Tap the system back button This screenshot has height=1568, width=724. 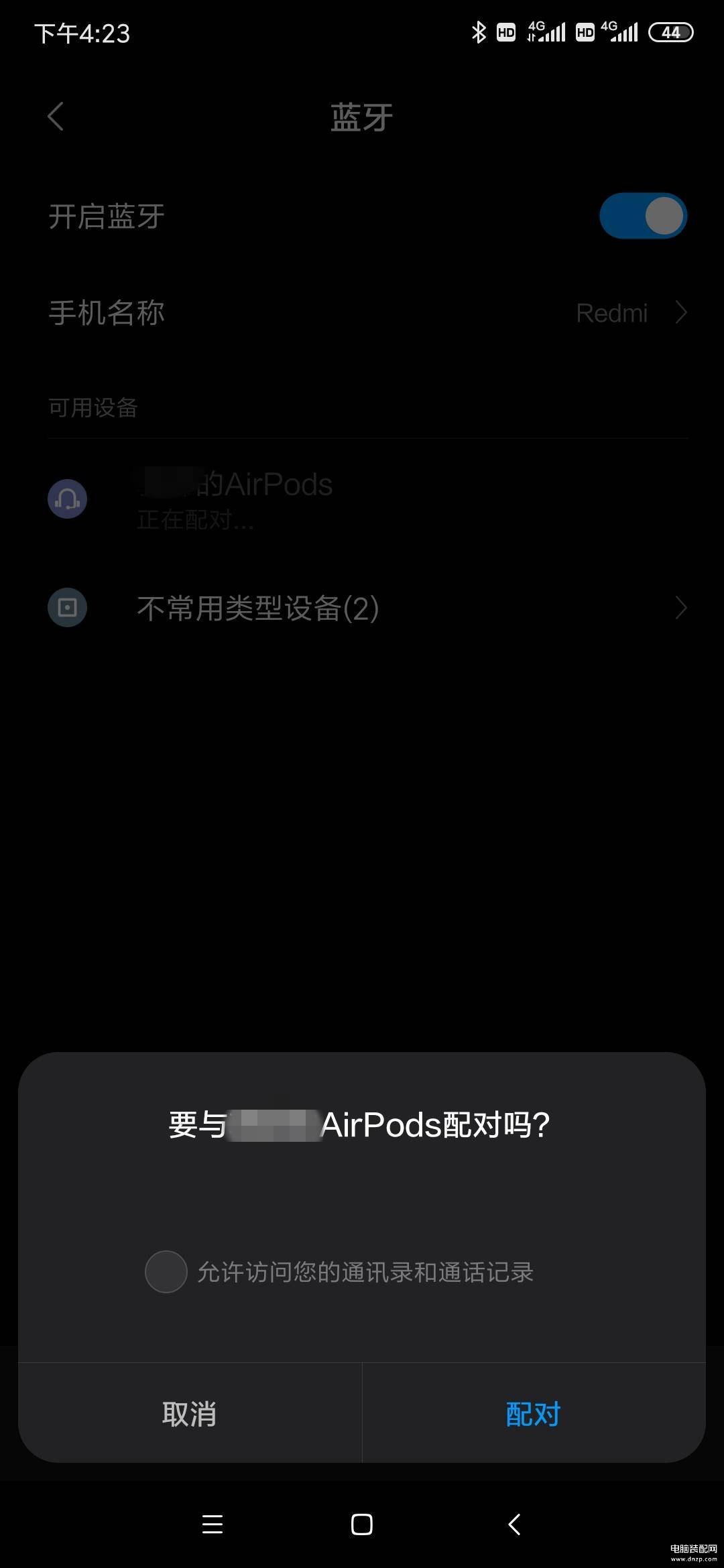[x=514, y=1524]
